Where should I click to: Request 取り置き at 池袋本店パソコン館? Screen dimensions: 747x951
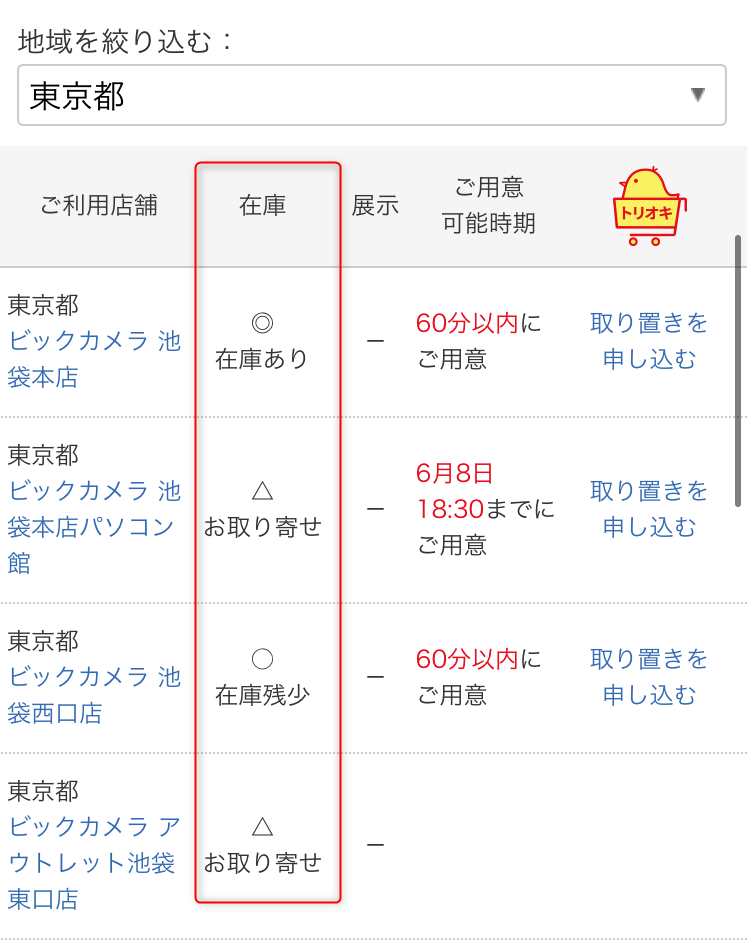point(649,508)
